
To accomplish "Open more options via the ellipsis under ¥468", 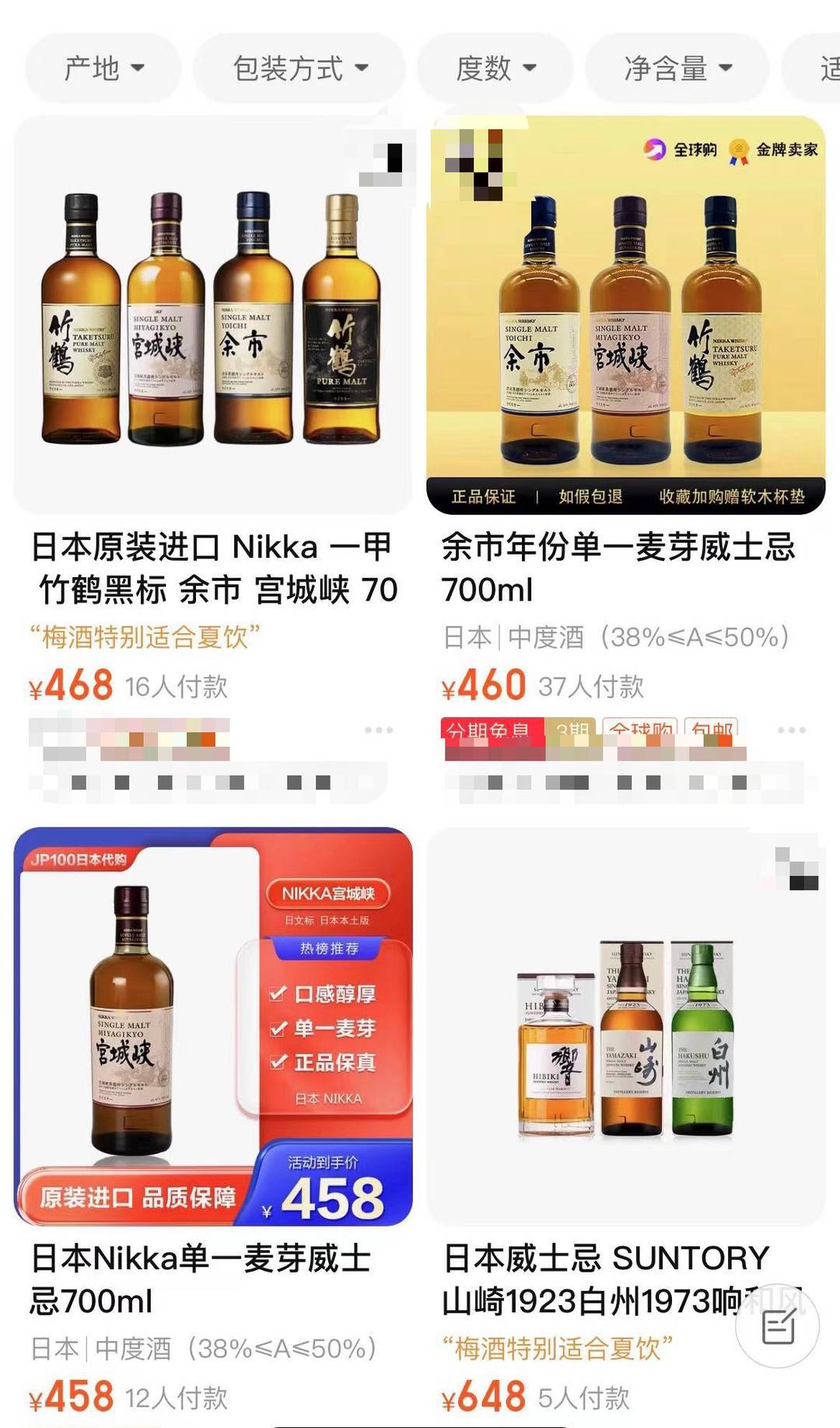I will point(379,730).
